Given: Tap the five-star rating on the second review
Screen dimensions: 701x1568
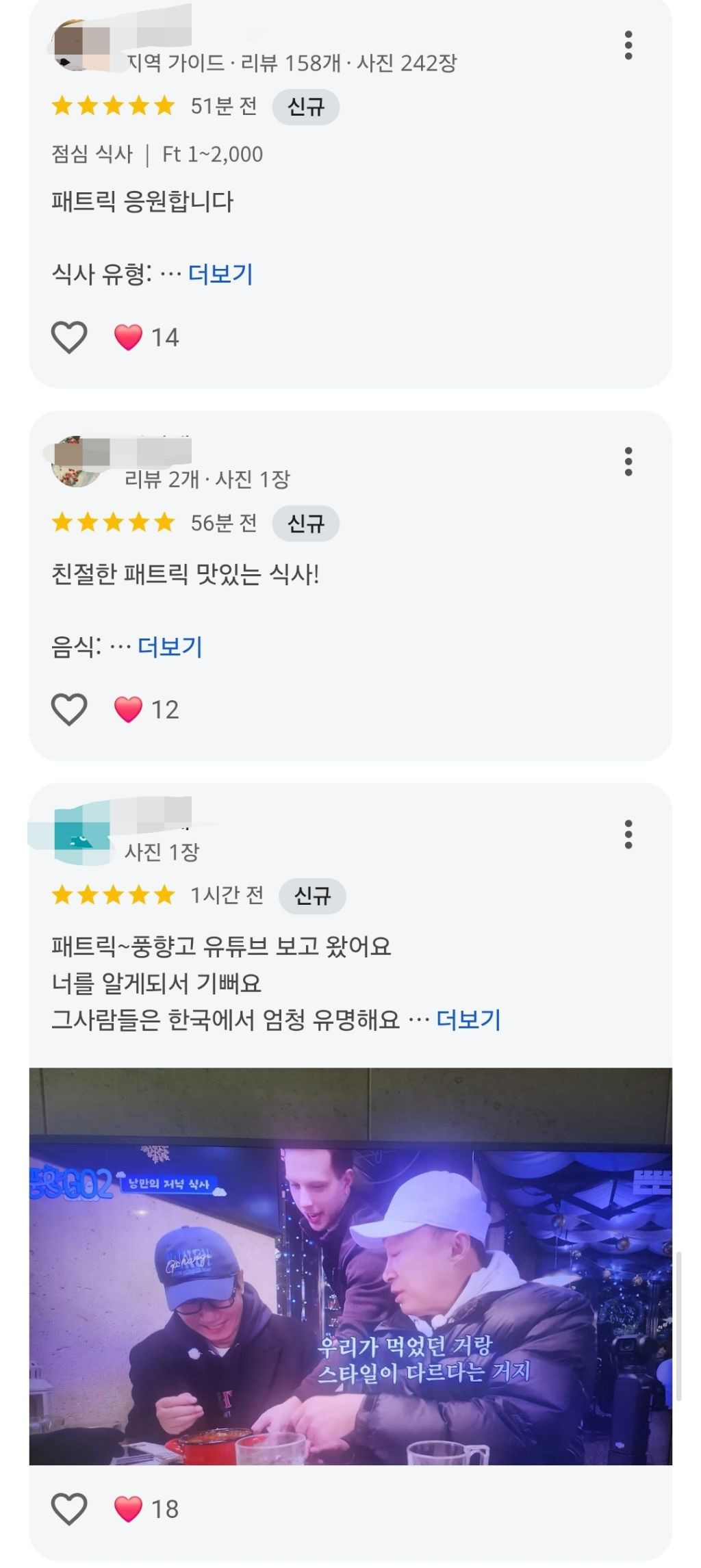Looking at the screenshot, I should (x=110, y=522).
